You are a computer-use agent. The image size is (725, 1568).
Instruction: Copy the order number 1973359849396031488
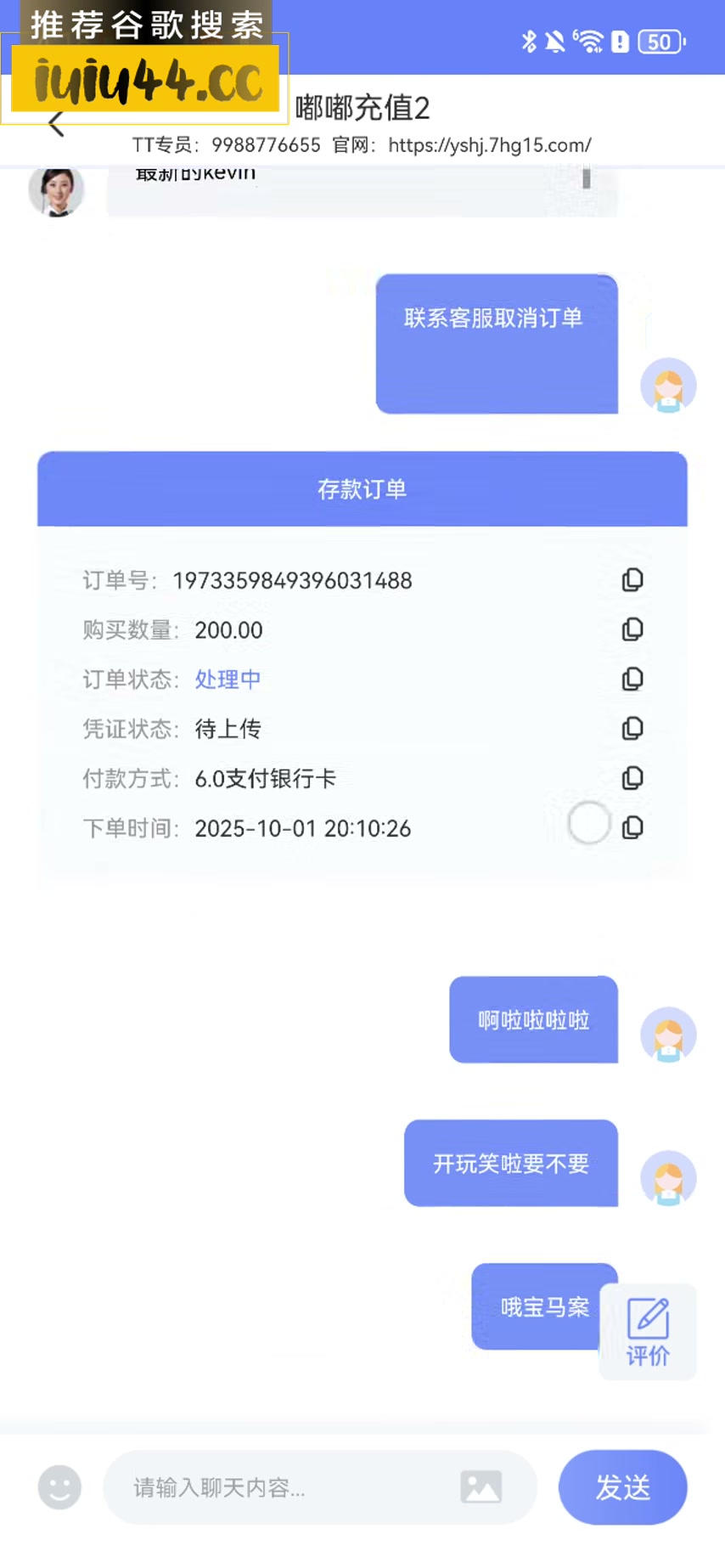coord(632,580)
